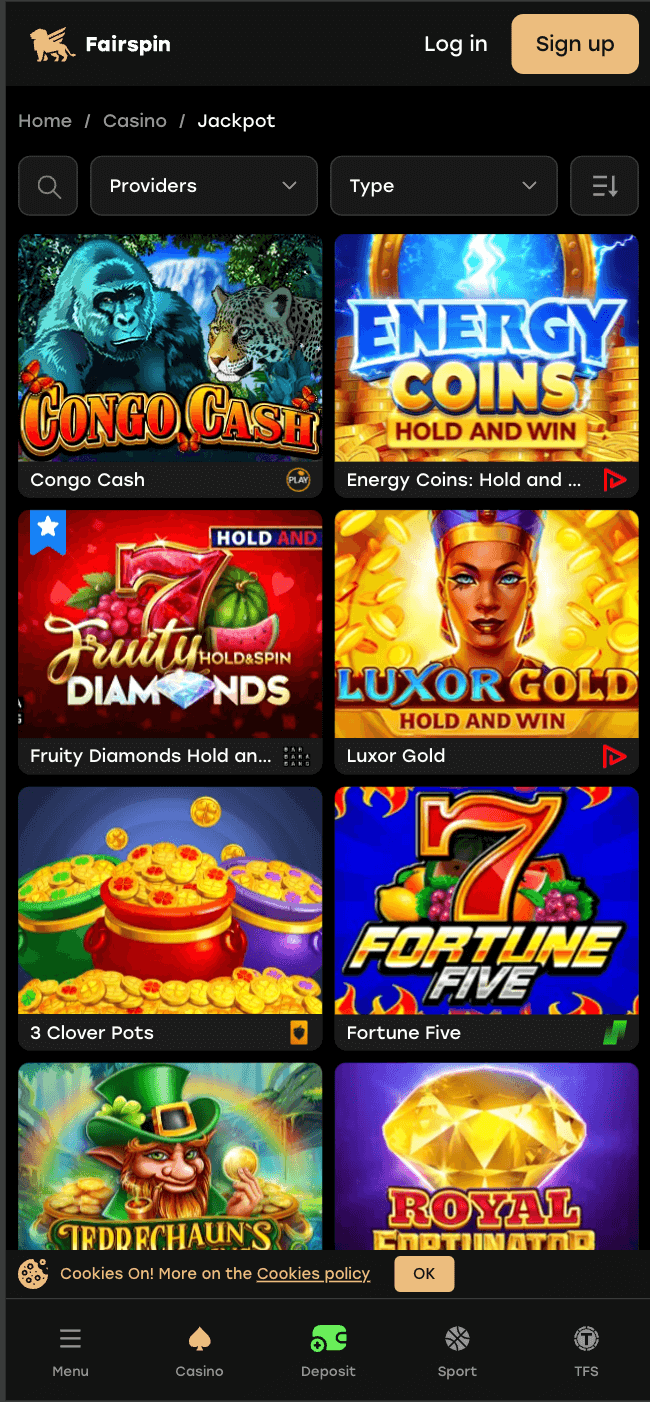
Task: Open Fruity Diamonds Hold and Spin game
Action: pyautogui.click(x=170, y=642)
